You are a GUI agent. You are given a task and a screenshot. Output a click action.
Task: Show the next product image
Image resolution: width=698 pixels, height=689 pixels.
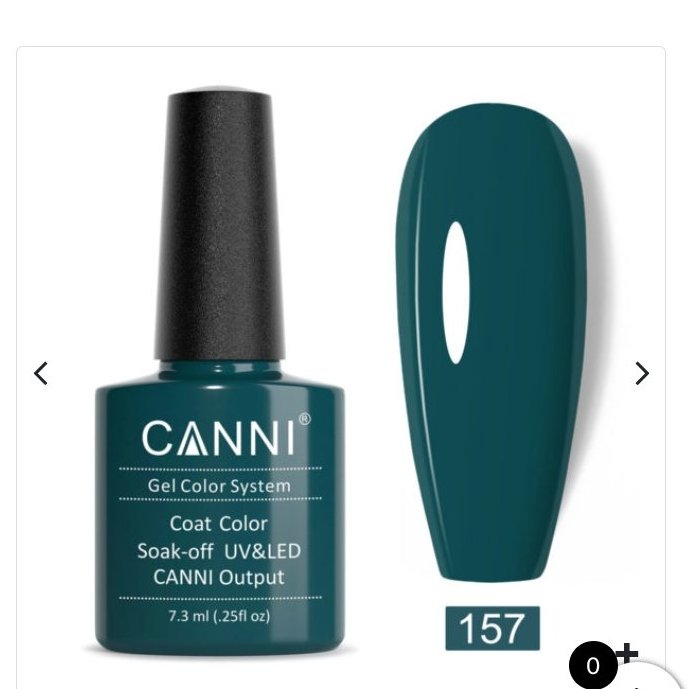pos(642,373)
